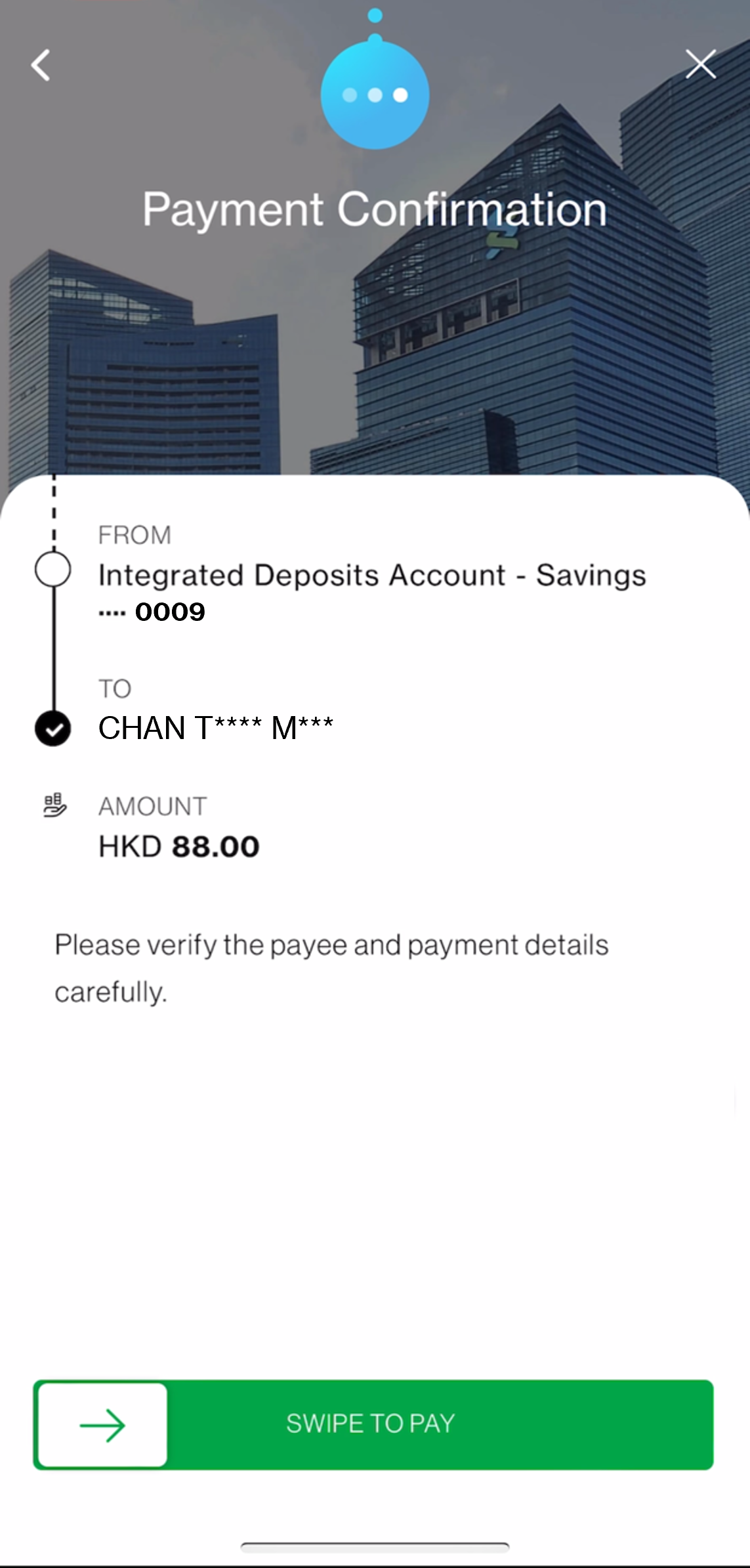This screenshot has width=750, height=1568.
Task: Click the masked account digits 0009
Action: click(x=152, y=612)
